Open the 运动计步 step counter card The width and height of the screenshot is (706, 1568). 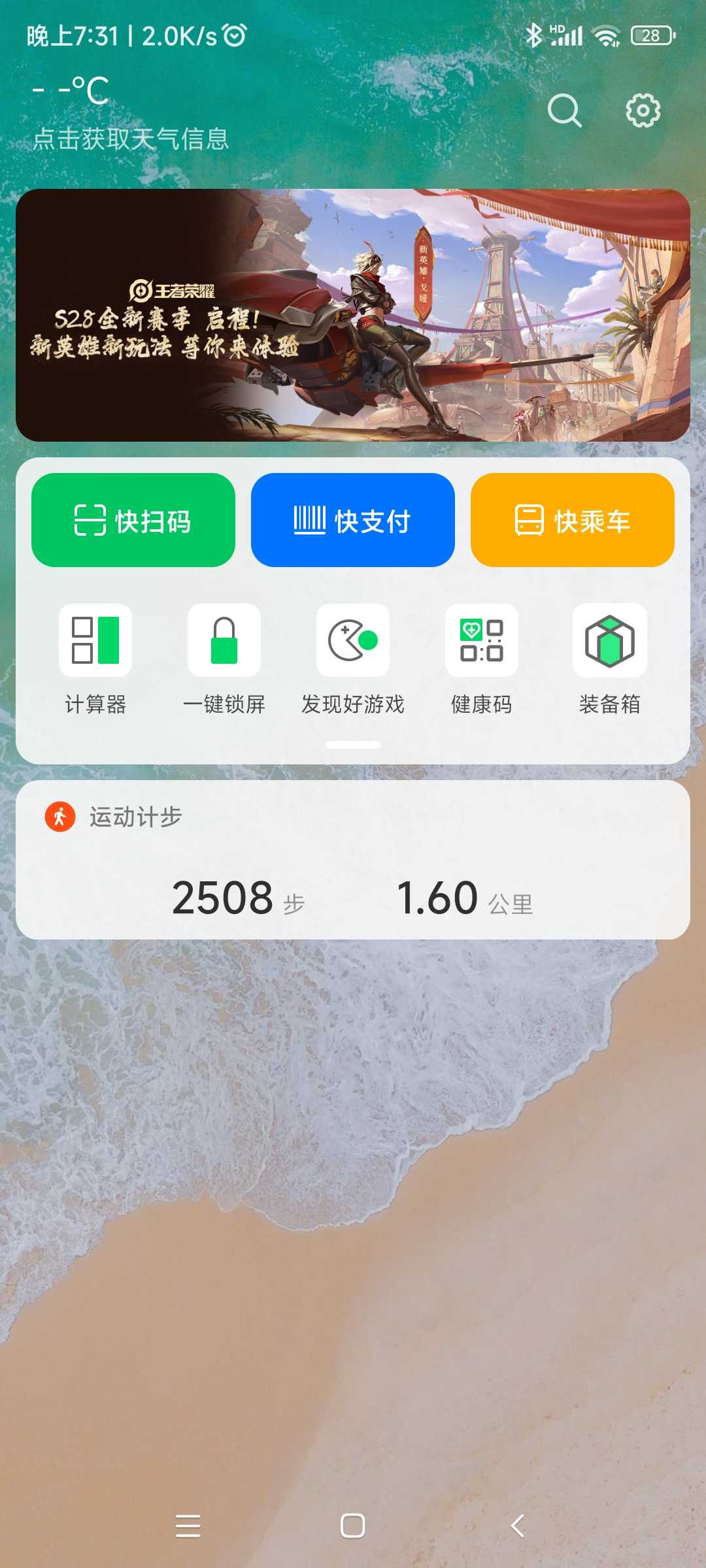(x=353, y=860)
